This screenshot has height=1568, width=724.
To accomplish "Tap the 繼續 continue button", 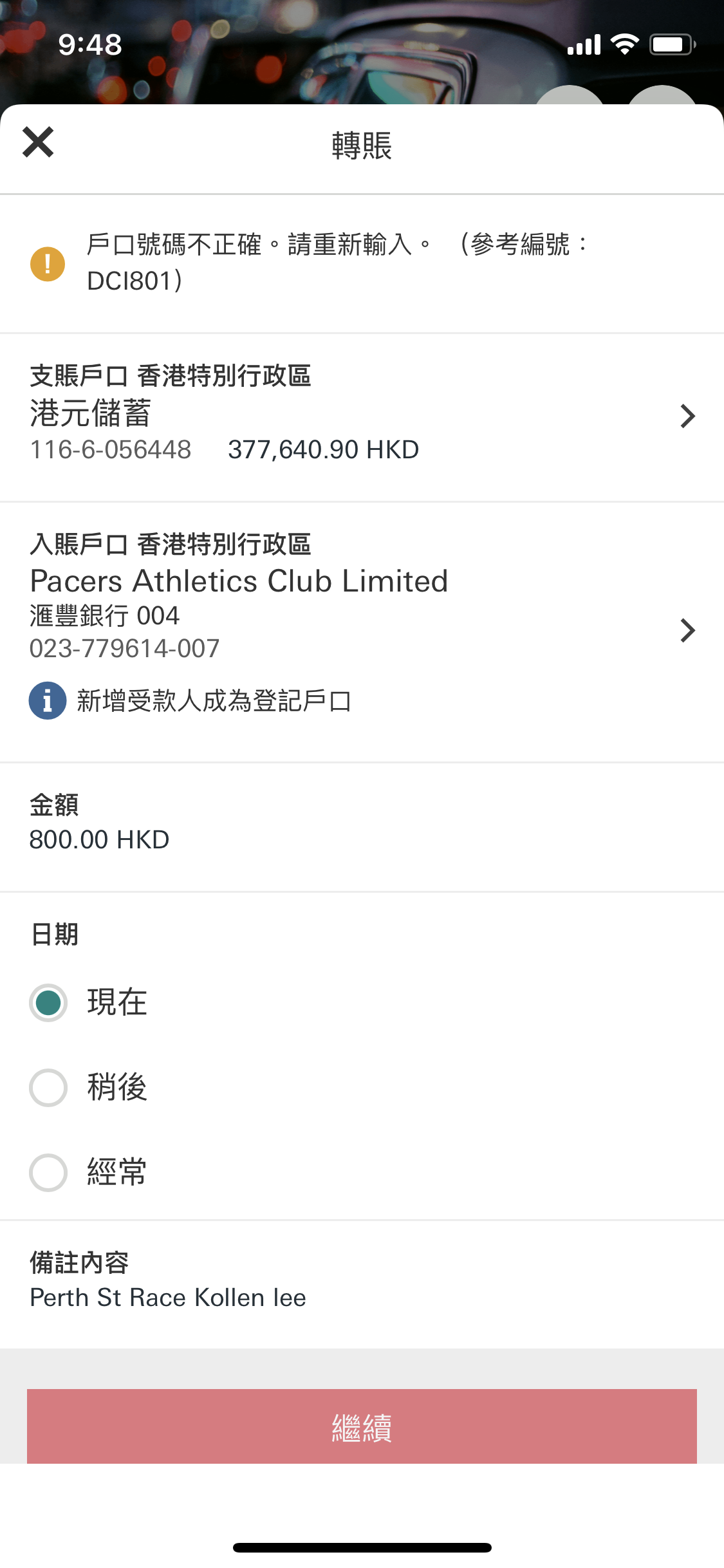I will point(362,1426).
